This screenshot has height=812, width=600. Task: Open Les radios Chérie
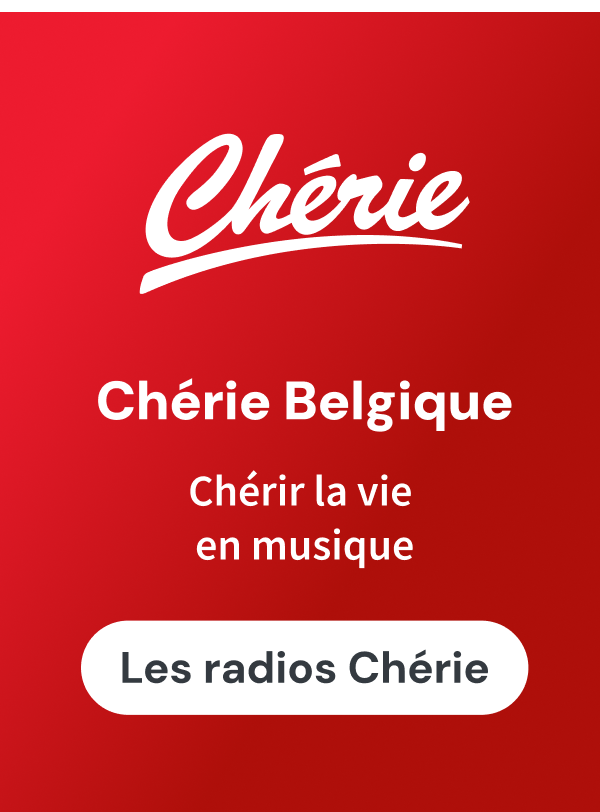tap(304, 667)
